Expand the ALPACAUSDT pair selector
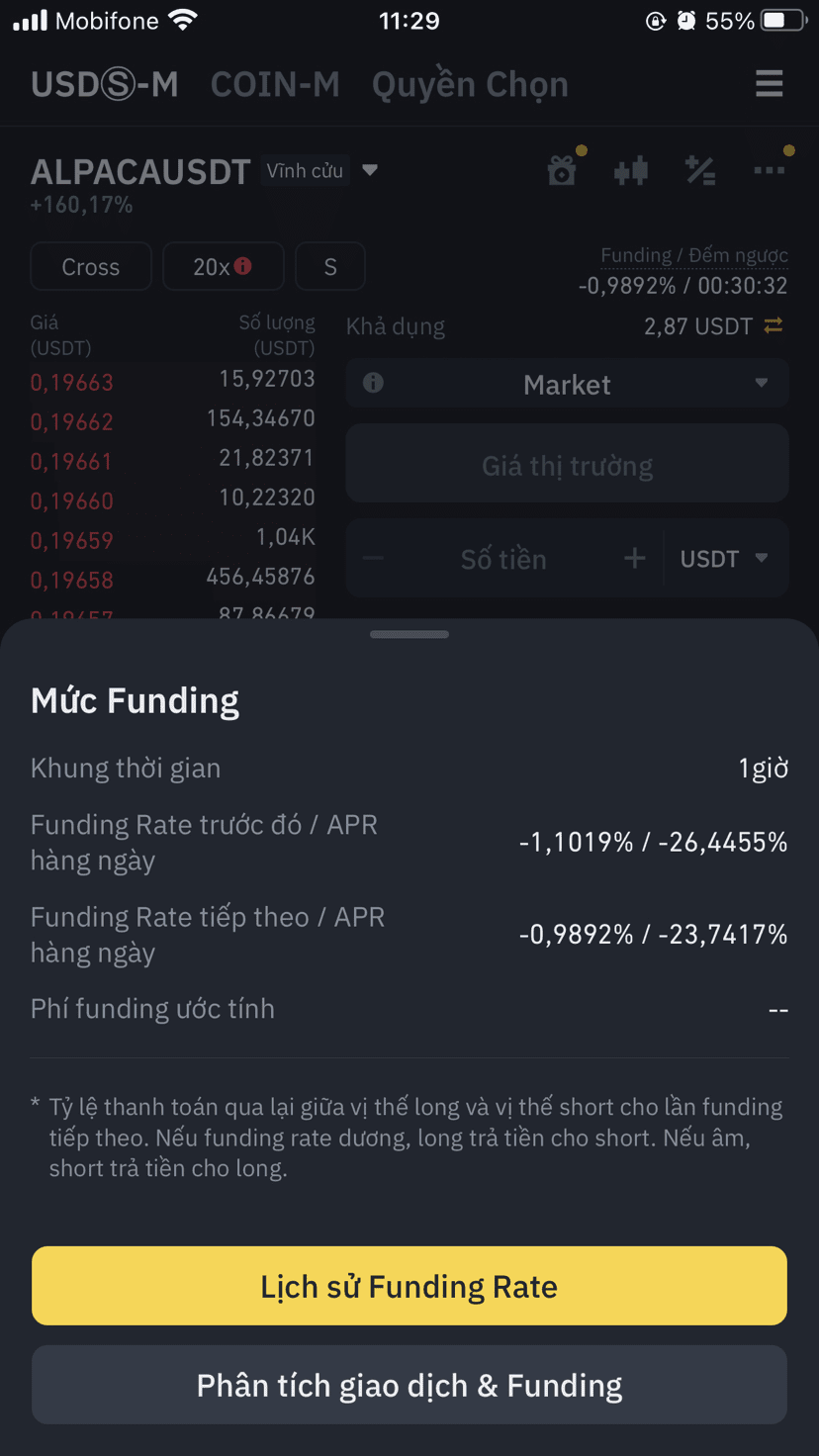The image size is (819, 1456). click(370, 170)
